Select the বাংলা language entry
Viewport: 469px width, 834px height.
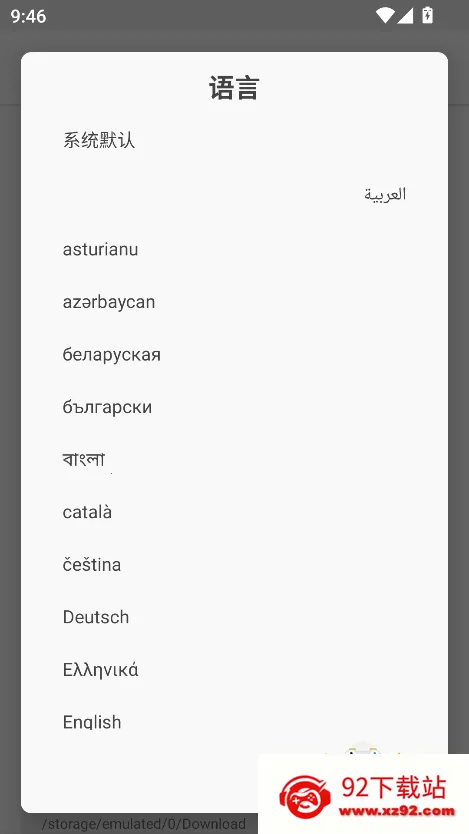[234, 460]
